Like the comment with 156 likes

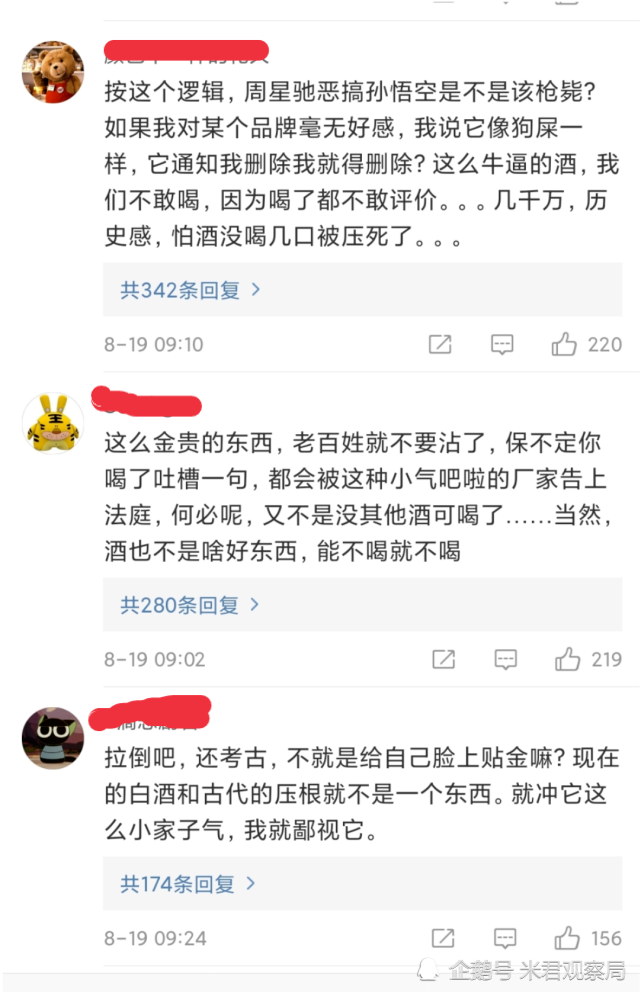point(567,938)
